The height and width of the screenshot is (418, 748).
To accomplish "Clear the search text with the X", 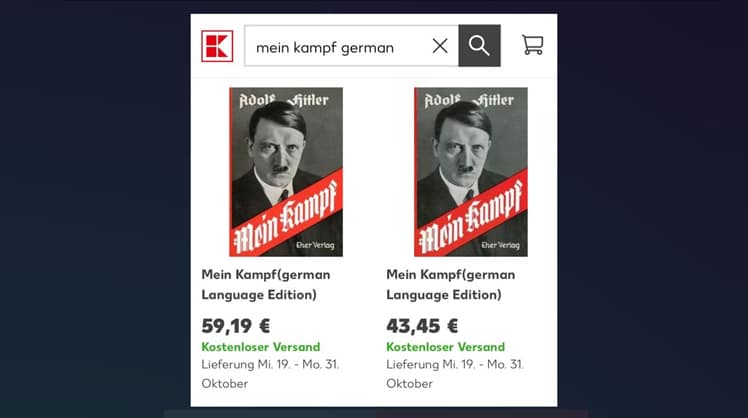I will point(440,46).
